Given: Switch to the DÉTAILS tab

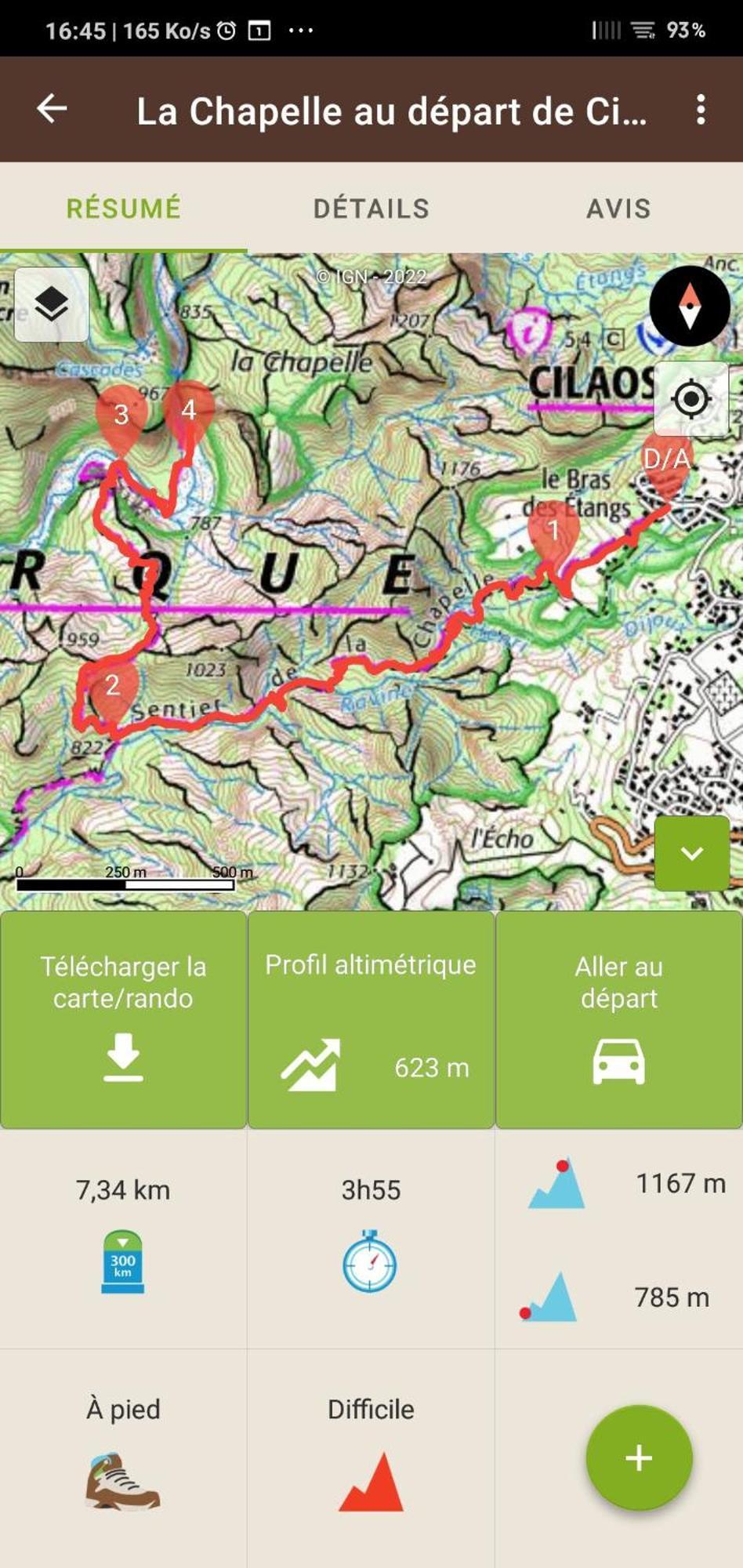Looking at the screenshot, I should pos(371,209).
